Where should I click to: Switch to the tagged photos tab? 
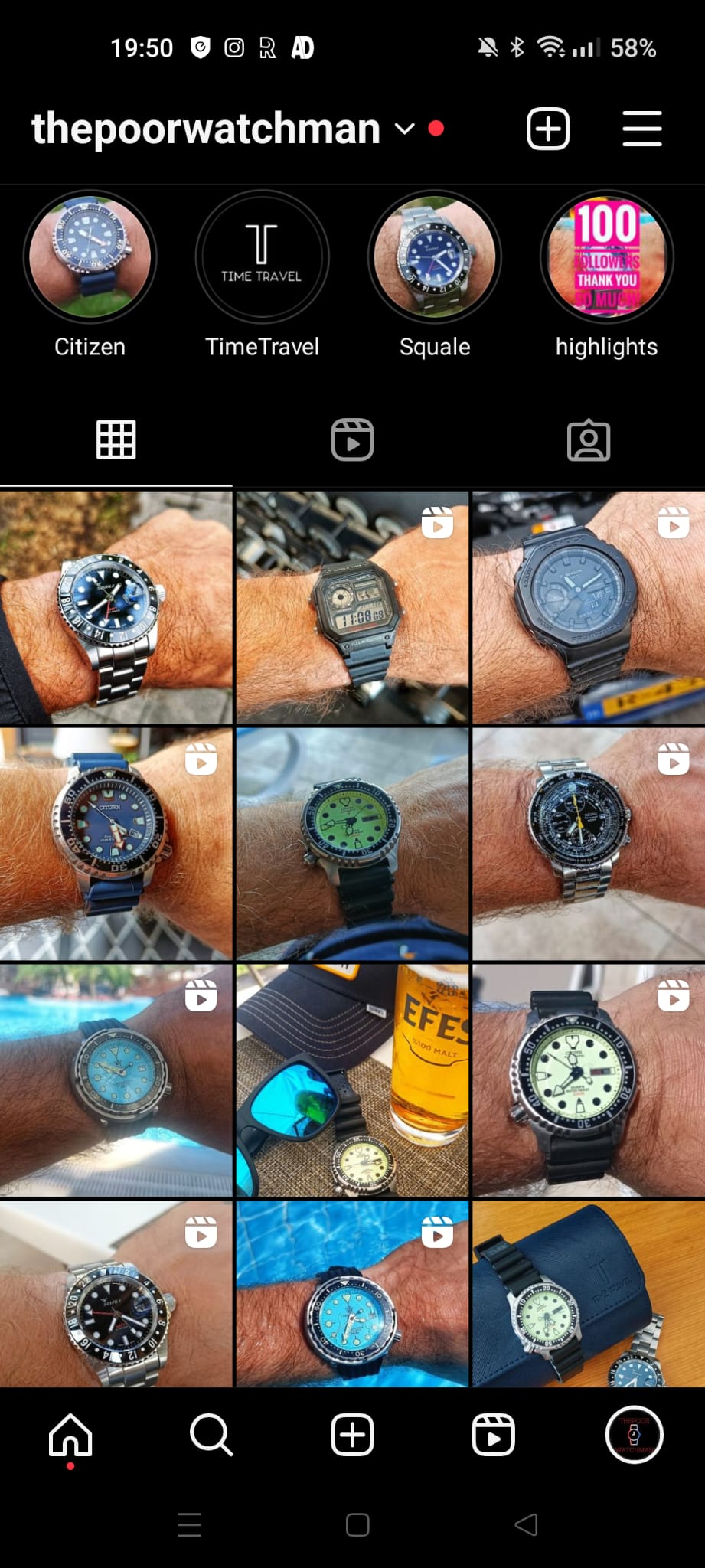(589, 440)
